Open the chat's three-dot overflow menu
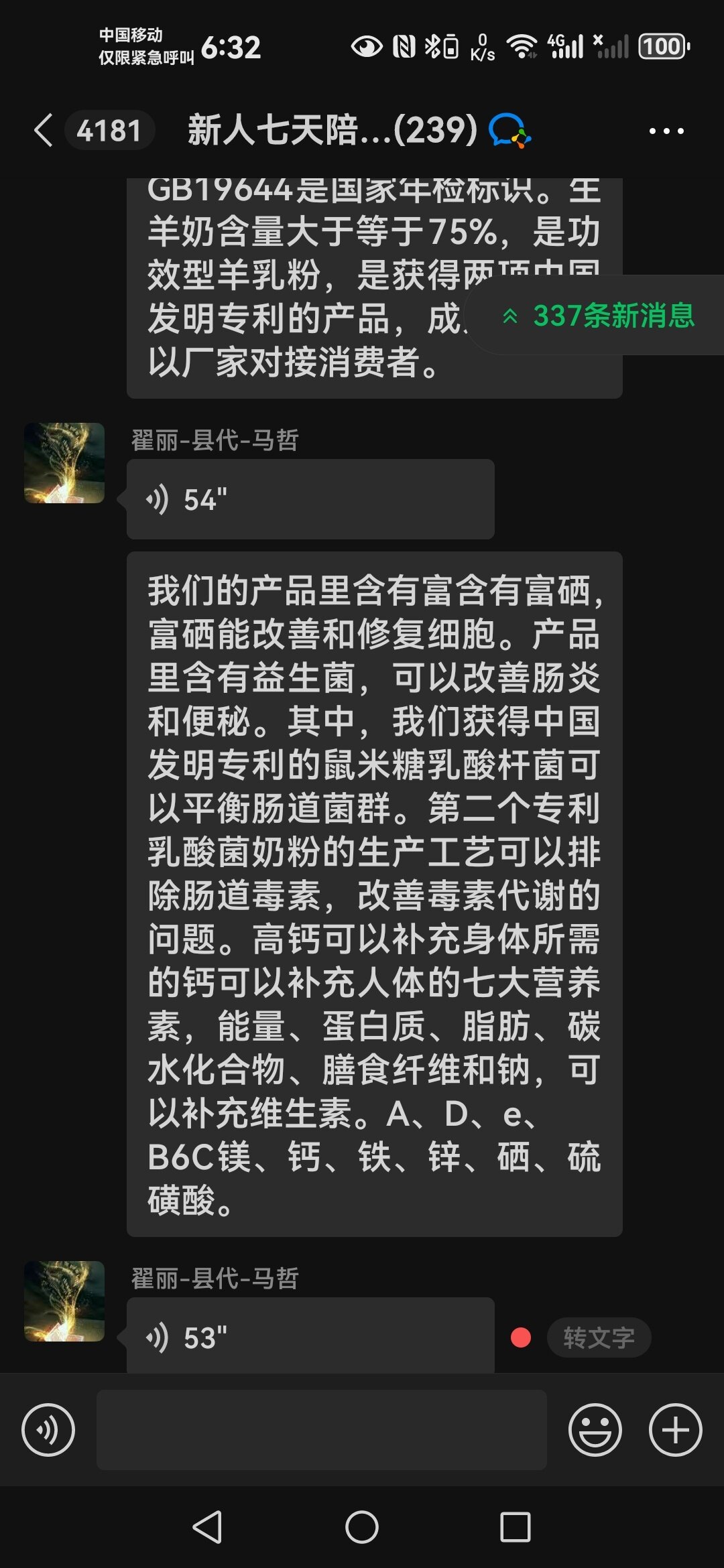Image resolution: width=724 pixels, height=1568 pixels. pyautogui.click(x=666, y=131)
